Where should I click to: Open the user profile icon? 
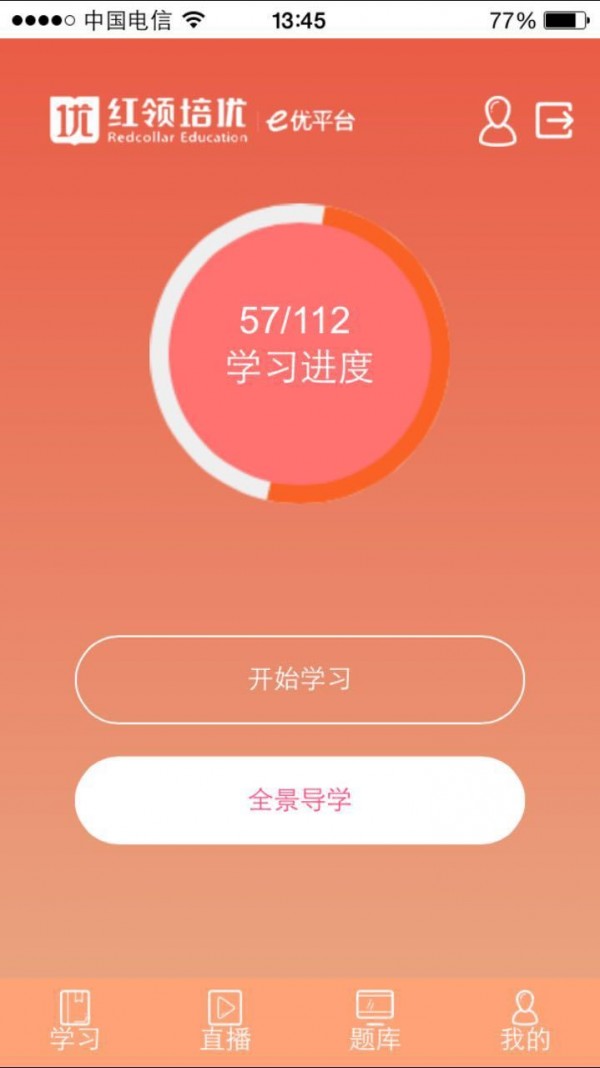click(497, 122)
